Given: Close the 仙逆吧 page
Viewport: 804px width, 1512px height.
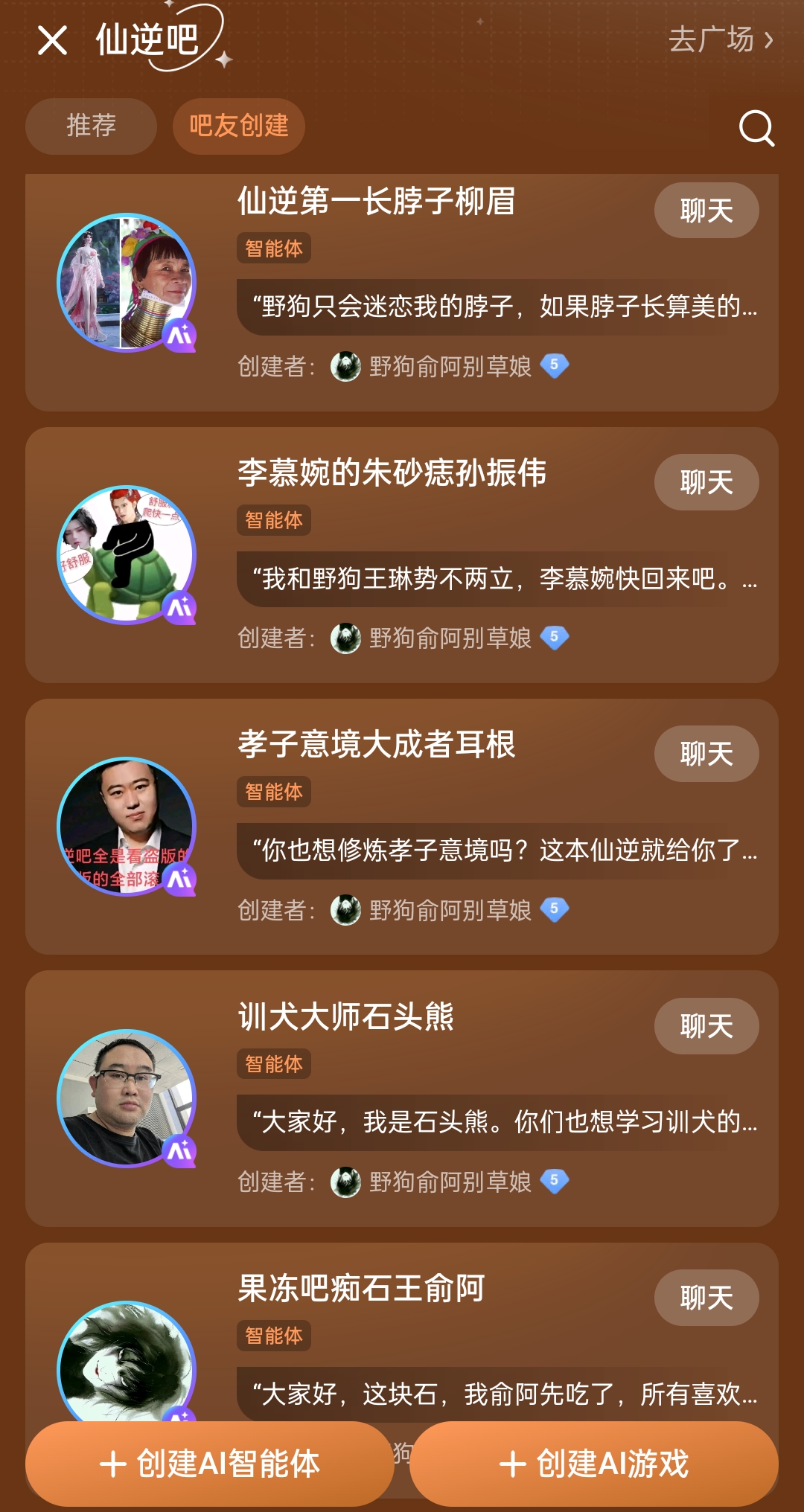Looking at the screenshot, I should pos(52,40).
